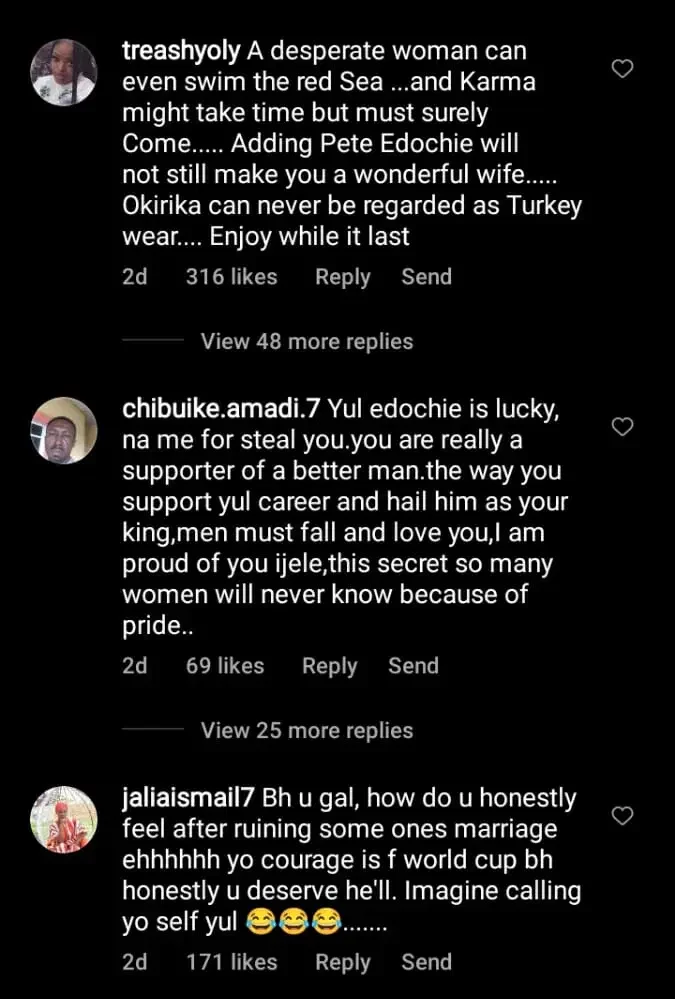Open treashyoly's profile picture
Image resolution: width=675 pixels, height=999 pixels.
pyautogui.click(x=64, y=72)
